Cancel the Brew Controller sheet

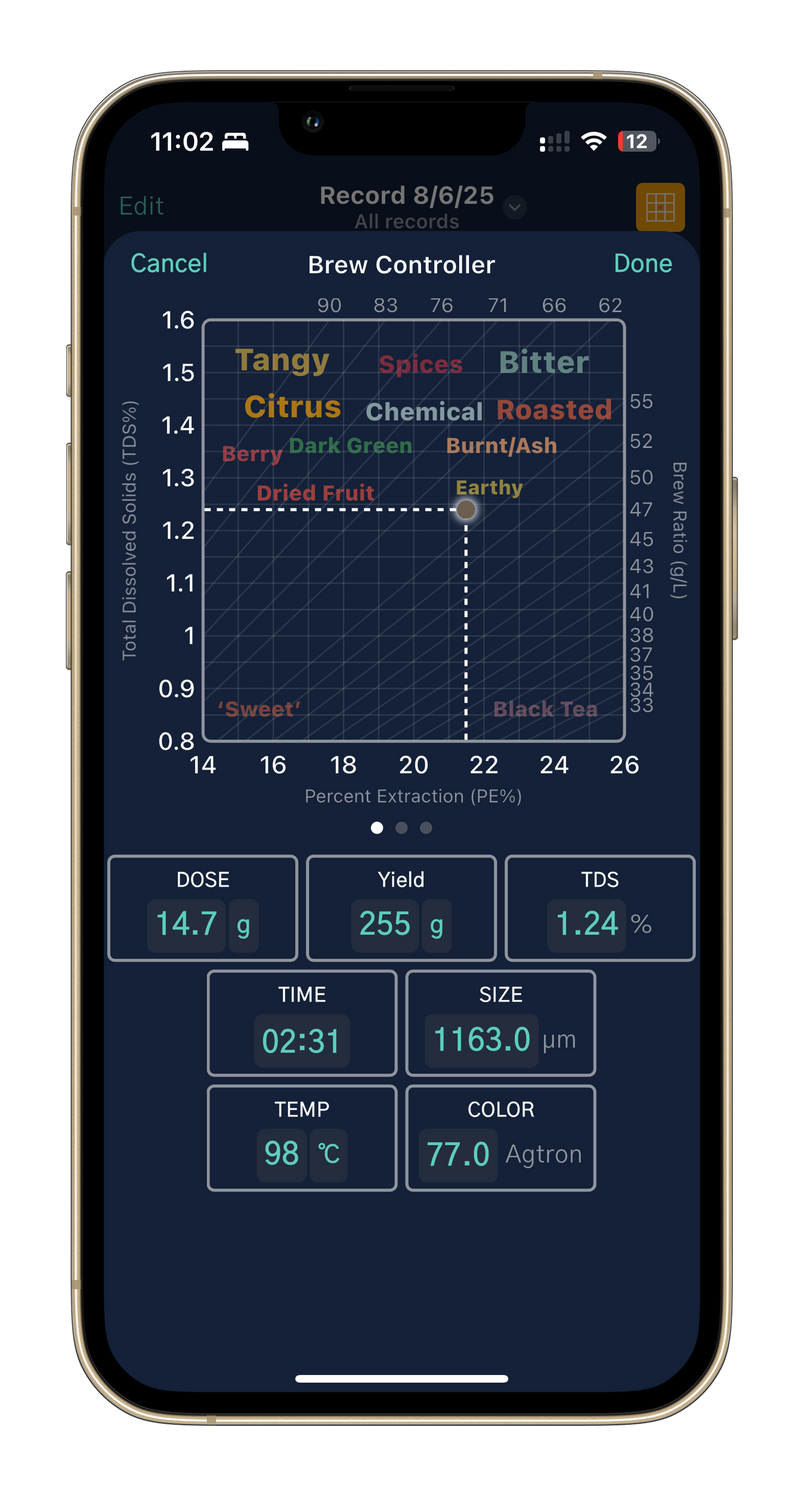click(x=169, y=264)
